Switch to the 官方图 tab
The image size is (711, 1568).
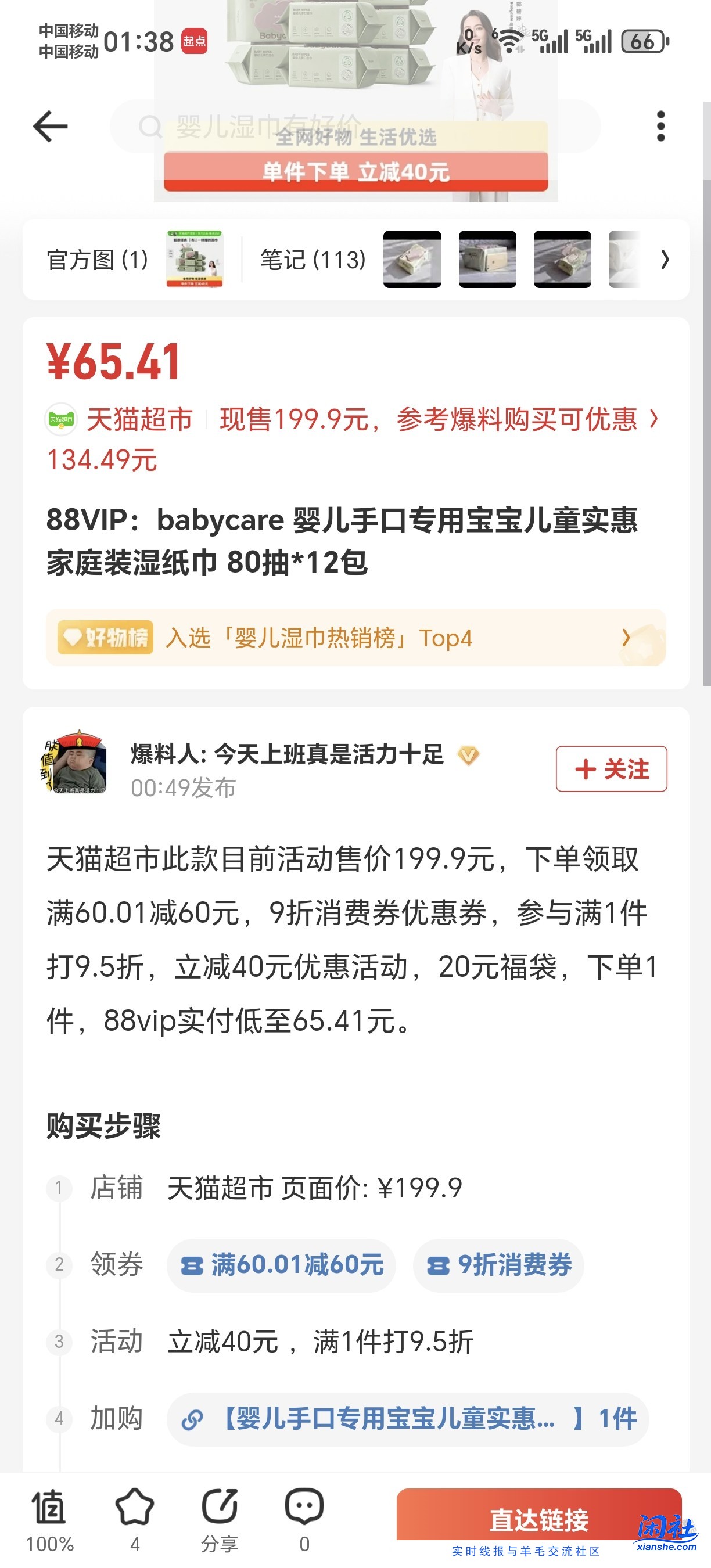98,260
